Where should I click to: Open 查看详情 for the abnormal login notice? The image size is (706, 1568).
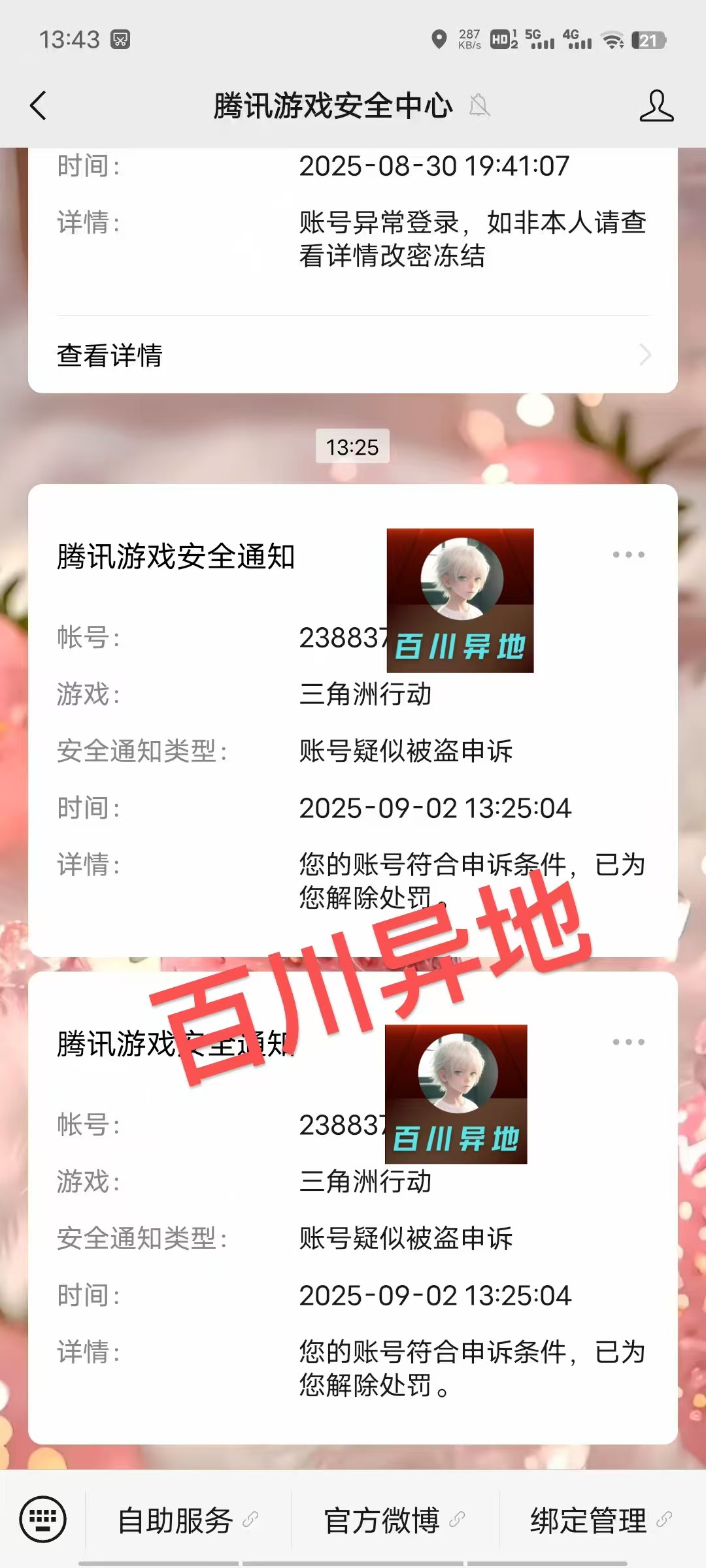coord(353,355)
